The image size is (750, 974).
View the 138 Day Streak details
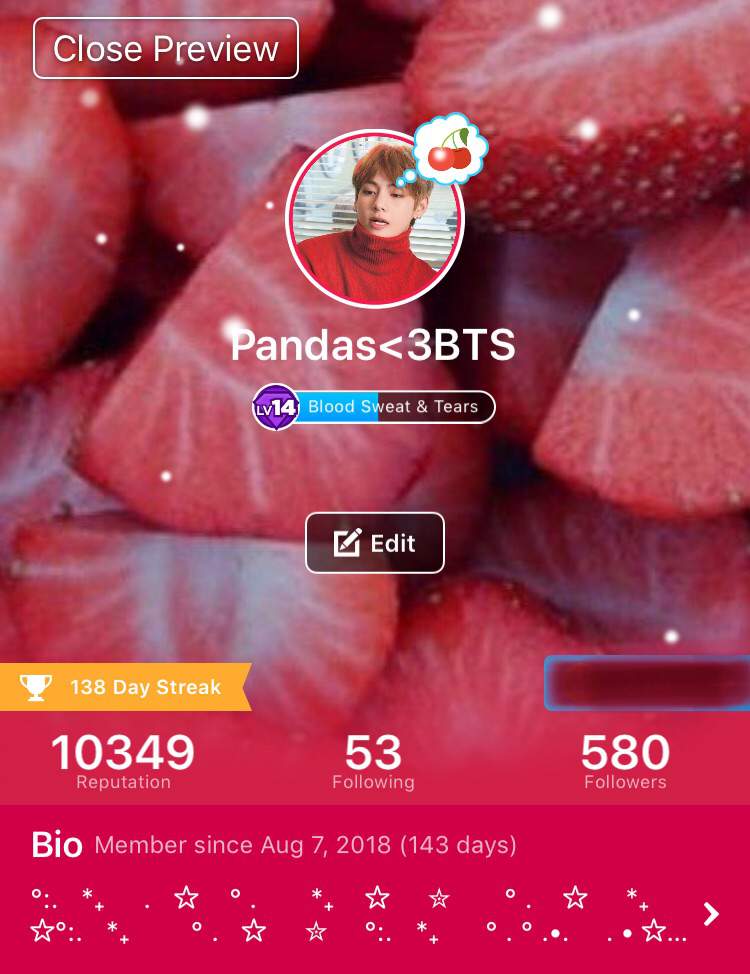[125, 687]
